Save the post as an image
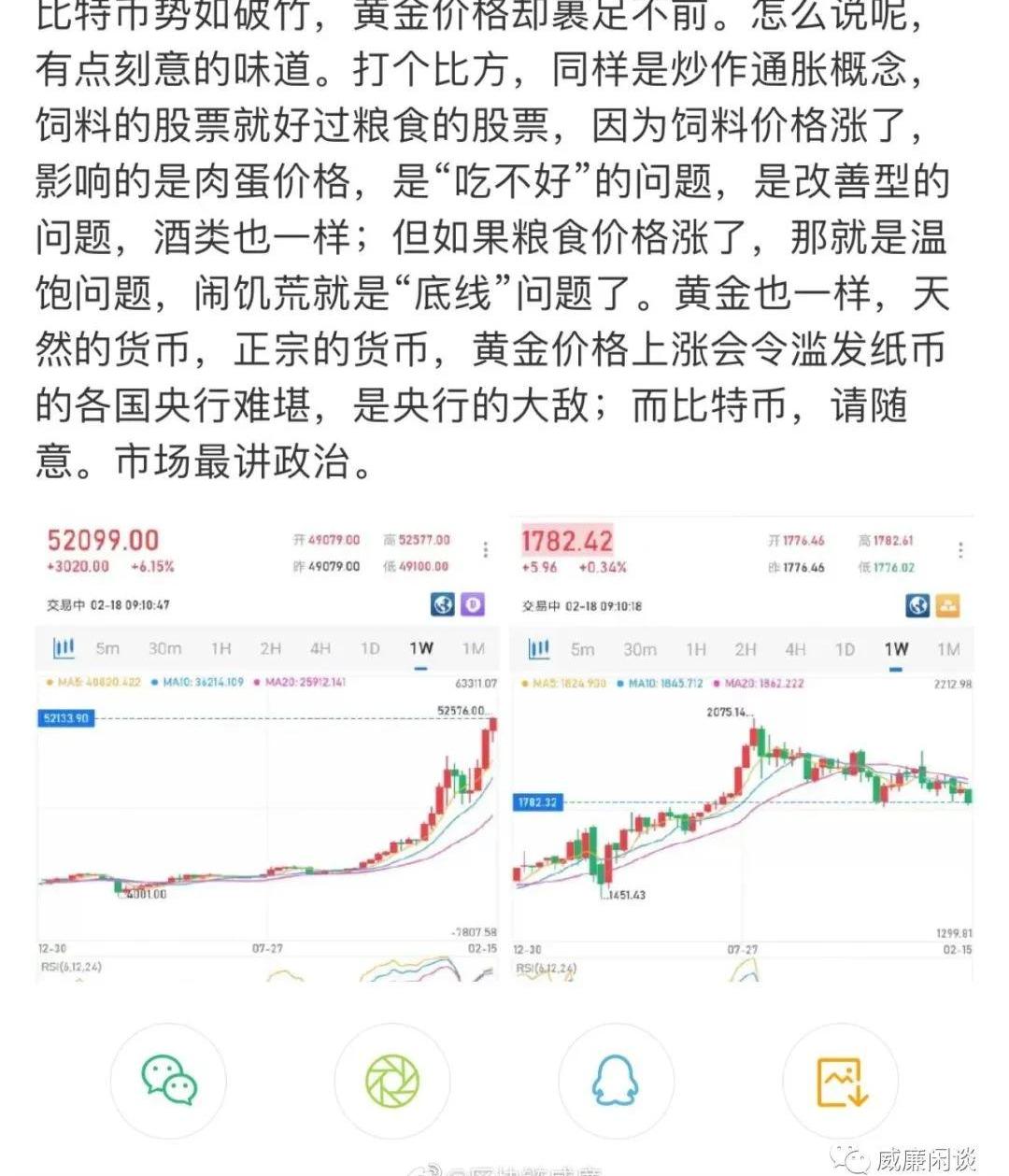 coord(840,1081)
